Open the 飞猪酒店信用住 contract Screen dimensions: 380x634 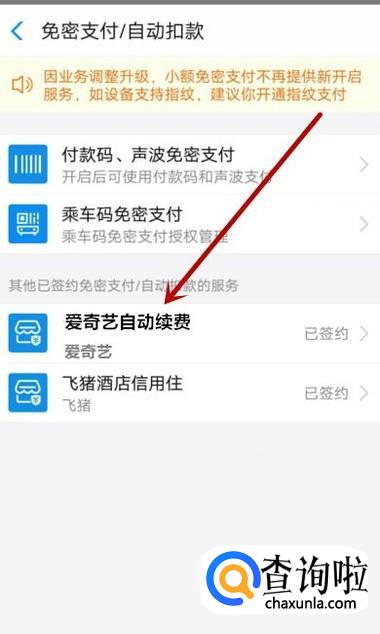[x=190, y=393]
